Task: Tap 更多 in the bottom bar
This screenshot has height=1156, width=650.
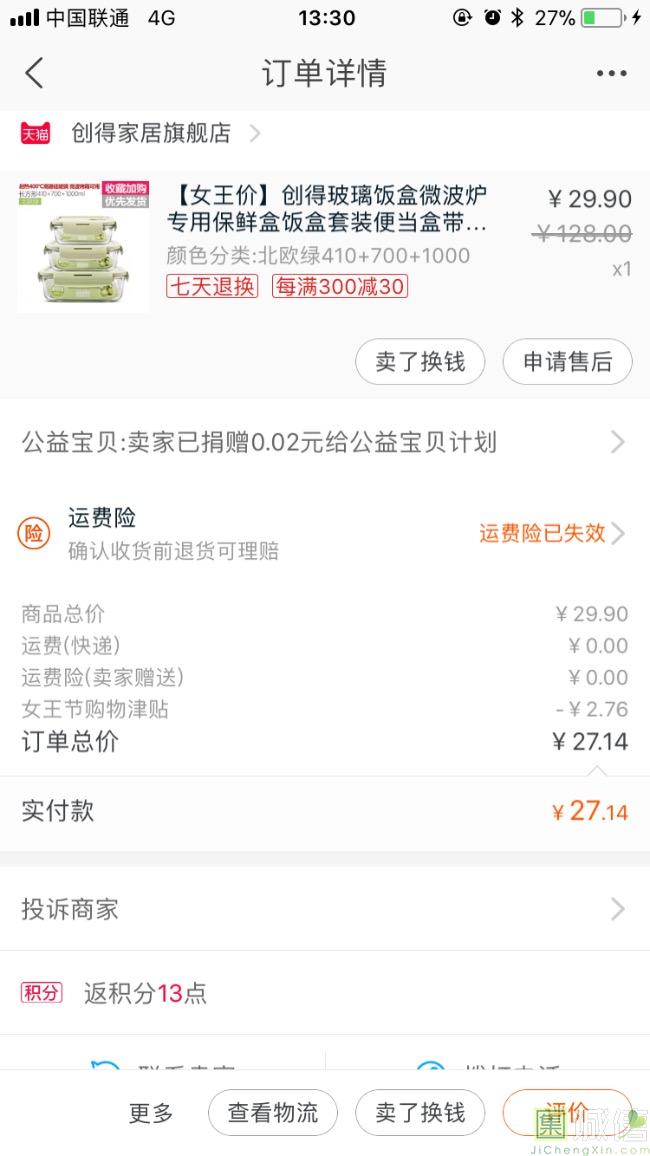Action: click(x=151, y=1112)
